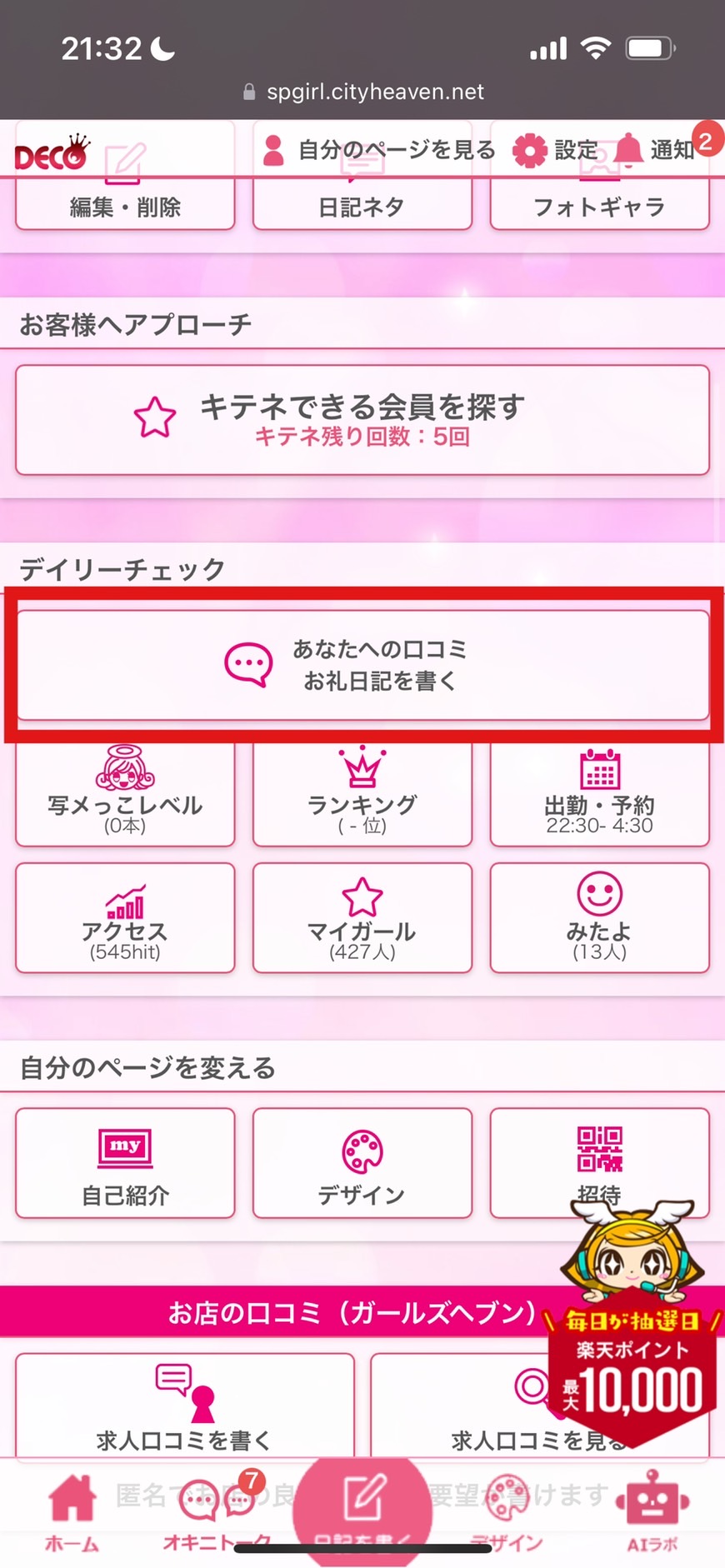This screenshot has height=1568, width=725.
Task: Open フォトギャラ button
Action: [599, 207]
